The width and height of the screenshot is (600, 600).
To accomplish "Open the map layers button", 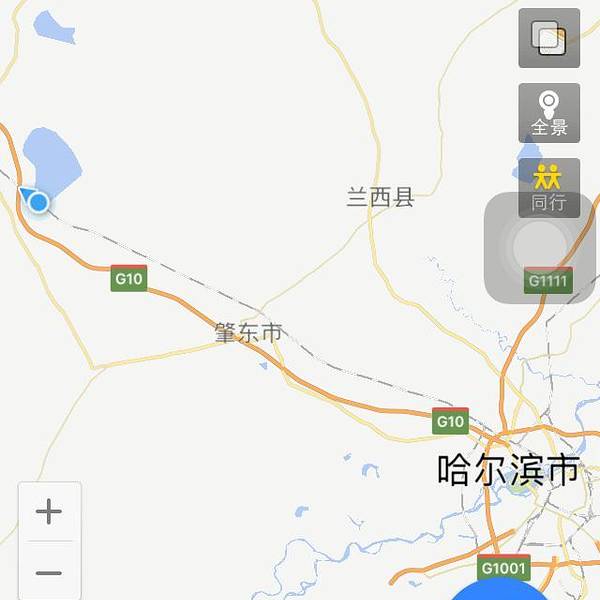I will [549, 39].
